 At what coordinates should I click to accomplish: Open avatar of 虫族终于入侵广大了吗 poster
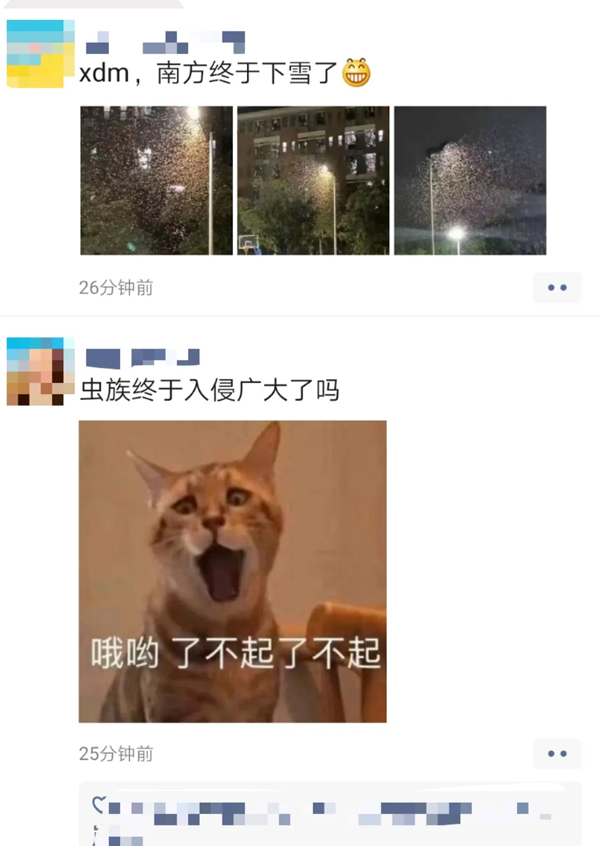41,371
